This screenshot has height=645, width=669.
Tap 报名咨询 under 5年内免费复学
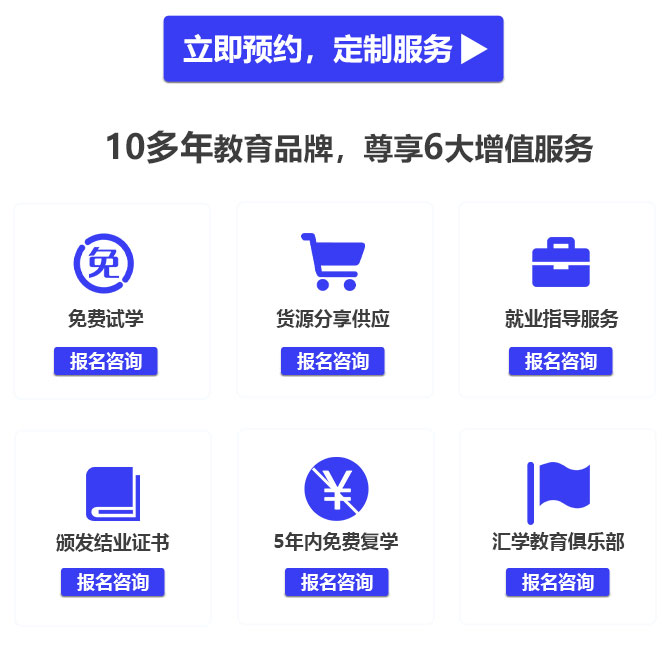336,582
